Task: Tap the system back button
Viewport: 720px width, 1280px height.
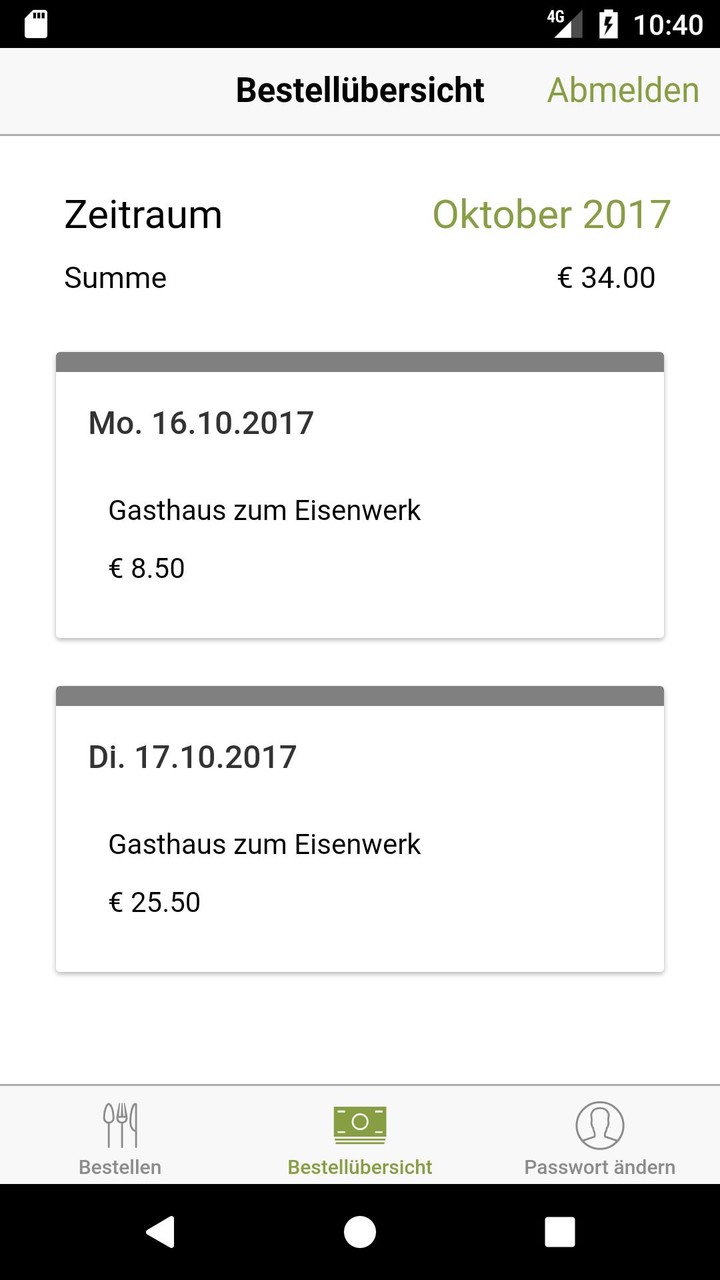Action: point(160,1232)
